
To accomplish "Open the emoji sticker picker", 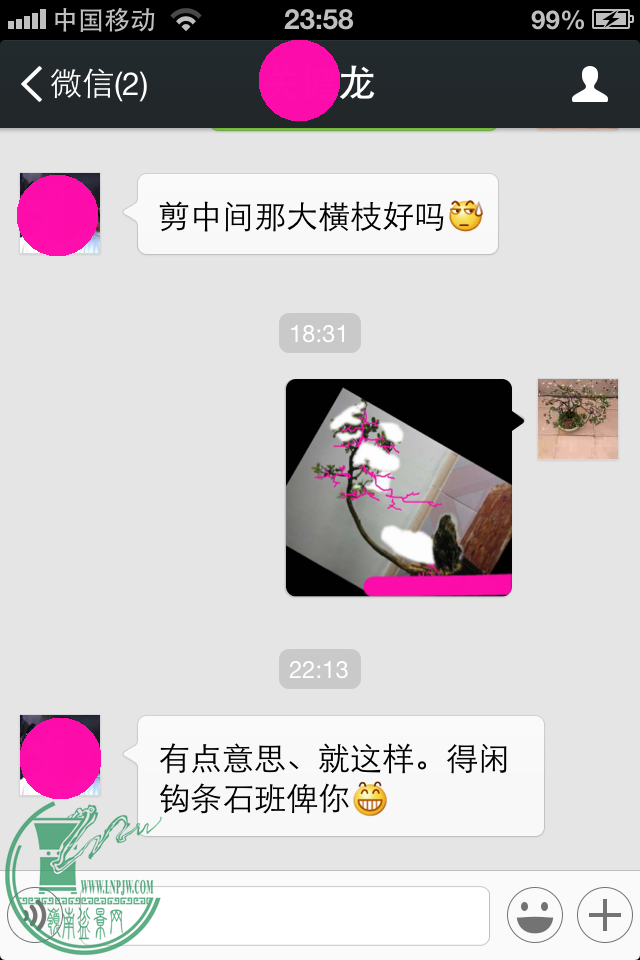I will coord(535,915).
